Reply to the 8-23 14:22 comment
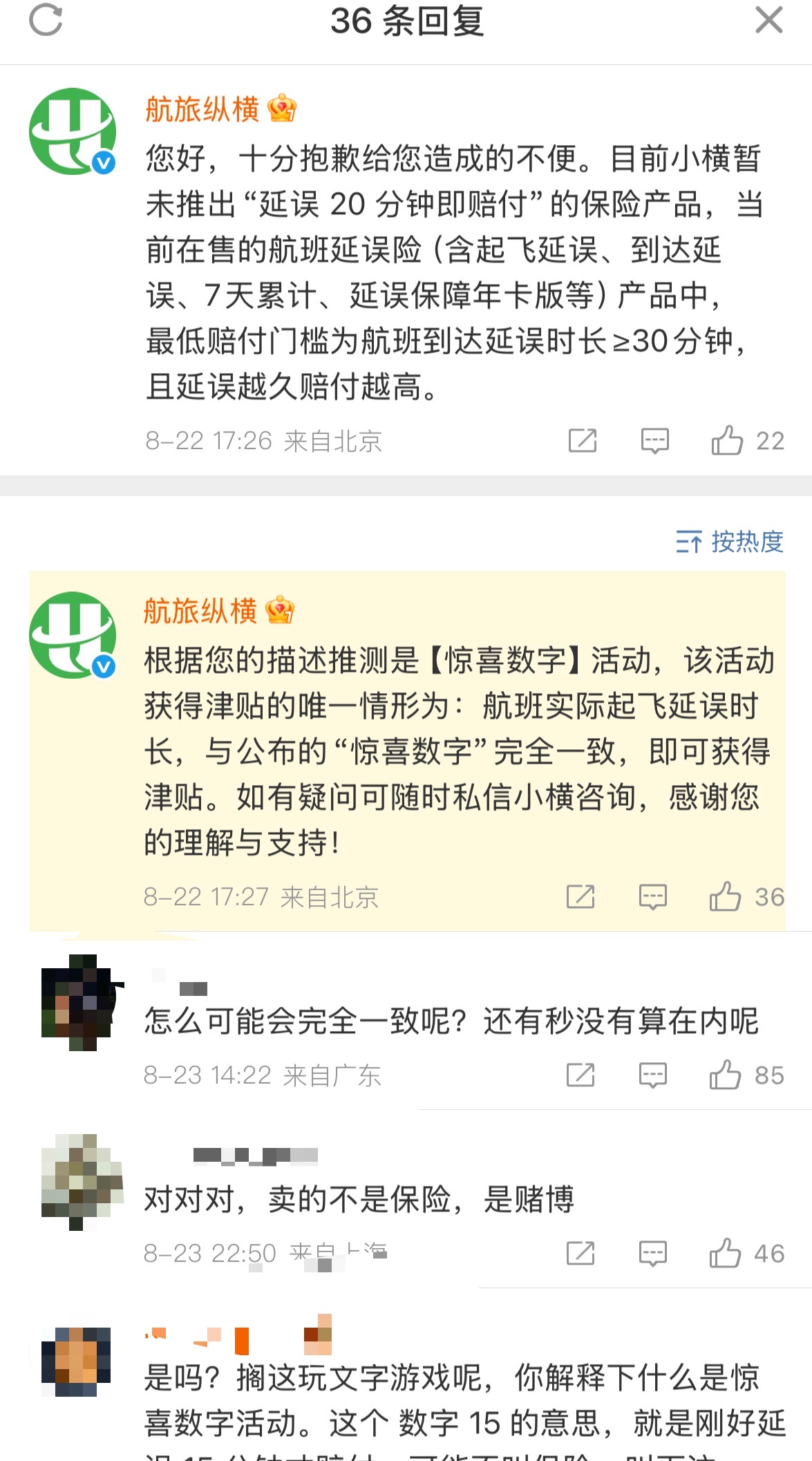The width and height of the screenshot is (812, 1461). pyautogui.click(x=652, y=1075)
